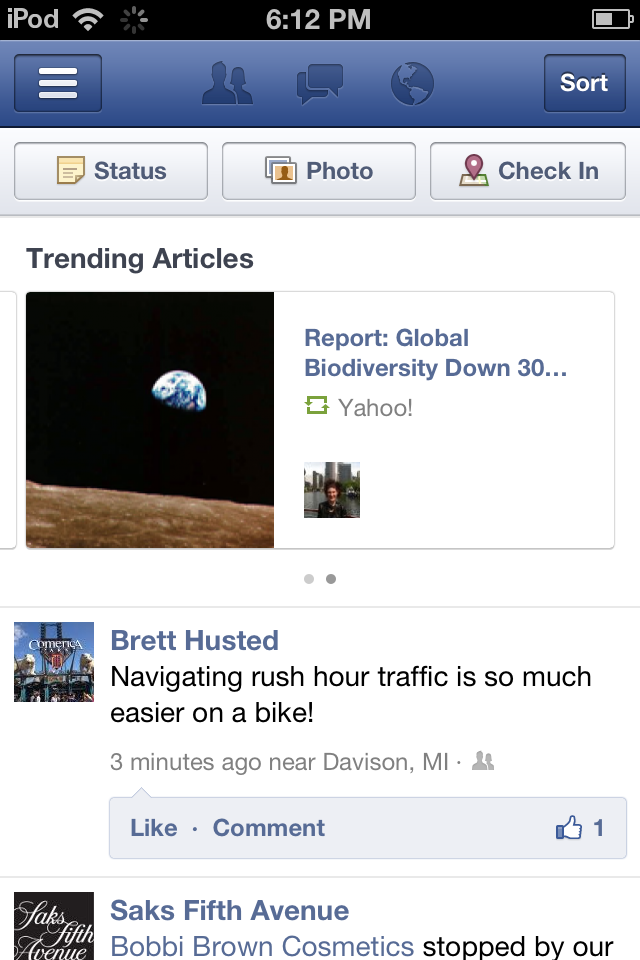Tap the Check In button
The height and width of the screenshot is (960, 640).
528,171
